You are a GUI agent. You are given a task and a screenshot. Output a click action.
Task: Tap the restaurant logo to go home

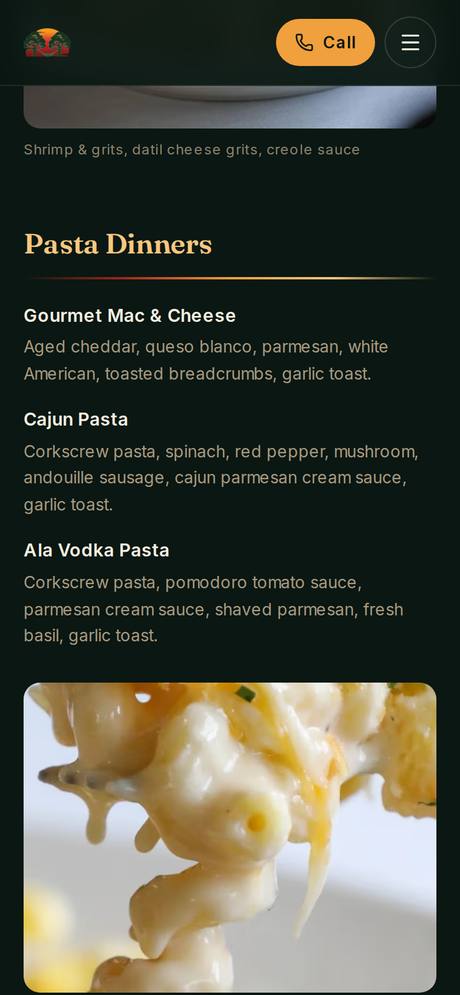(48, 43)
